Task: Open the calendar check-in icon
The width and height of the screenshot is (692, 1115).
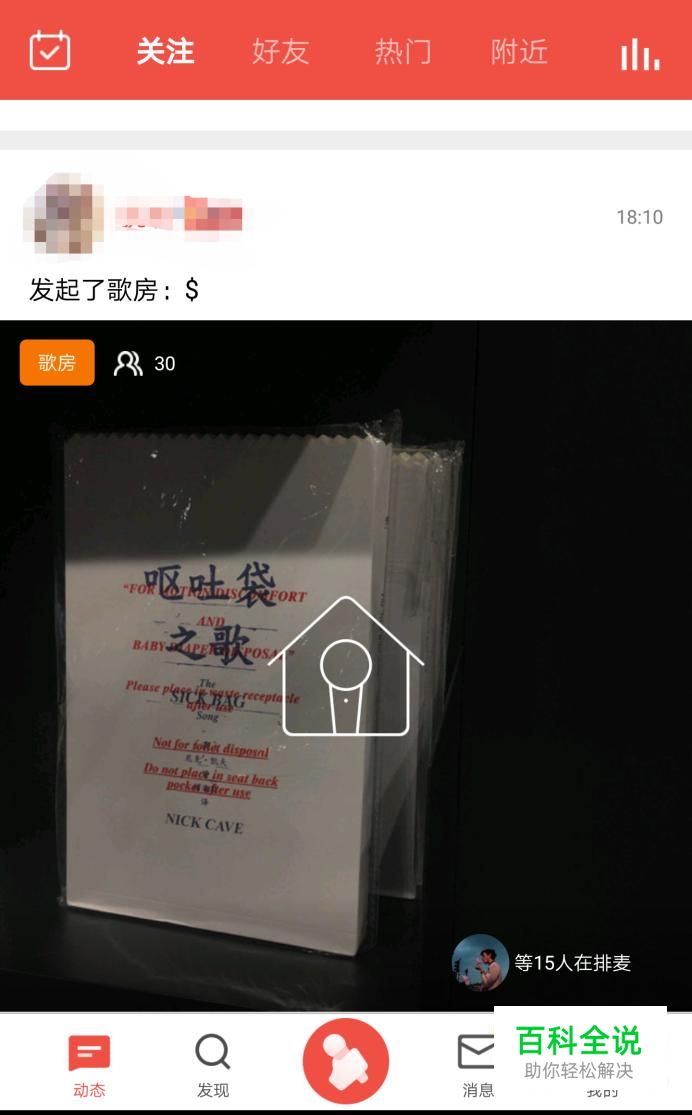Action: (x=50, y=51)
